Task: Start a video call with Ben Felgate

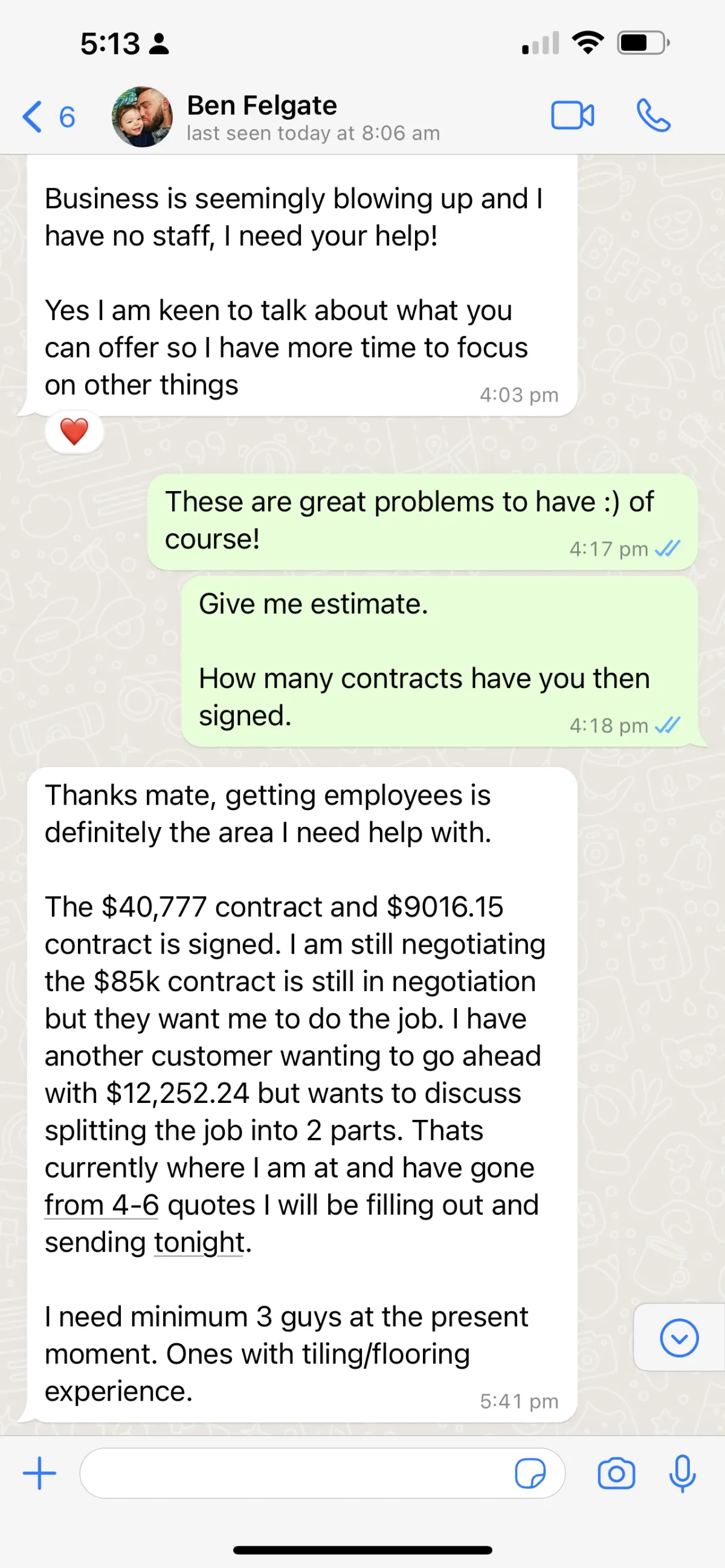Action: pyautogui.click(x=572, y=115)
